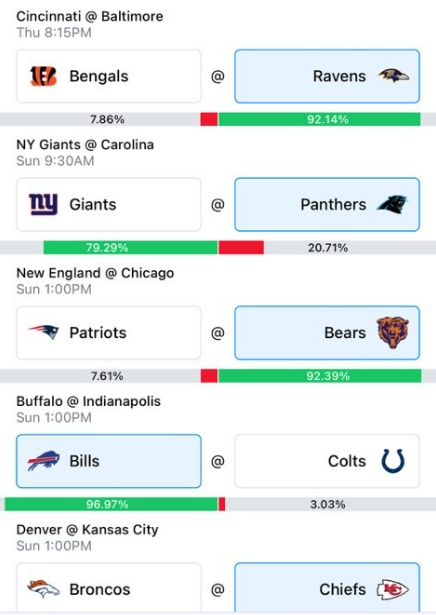Image resolution: width=436 pixels, height=615 pixels.
Task: Pick the Bengals to win
Action: click(109, 76)
